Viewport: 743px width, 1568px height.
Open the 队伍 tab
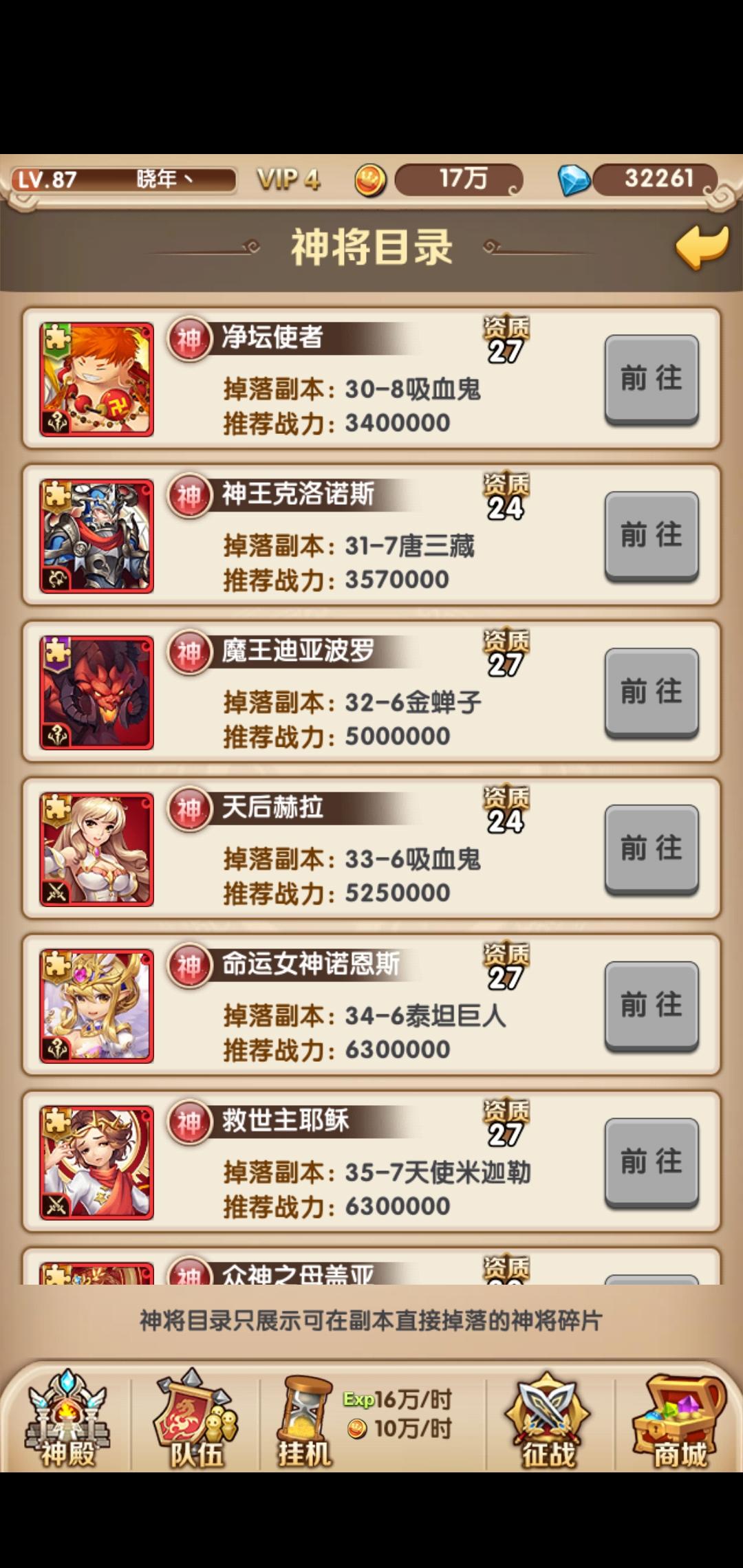pyautogui.click(x=196, y=1419)
